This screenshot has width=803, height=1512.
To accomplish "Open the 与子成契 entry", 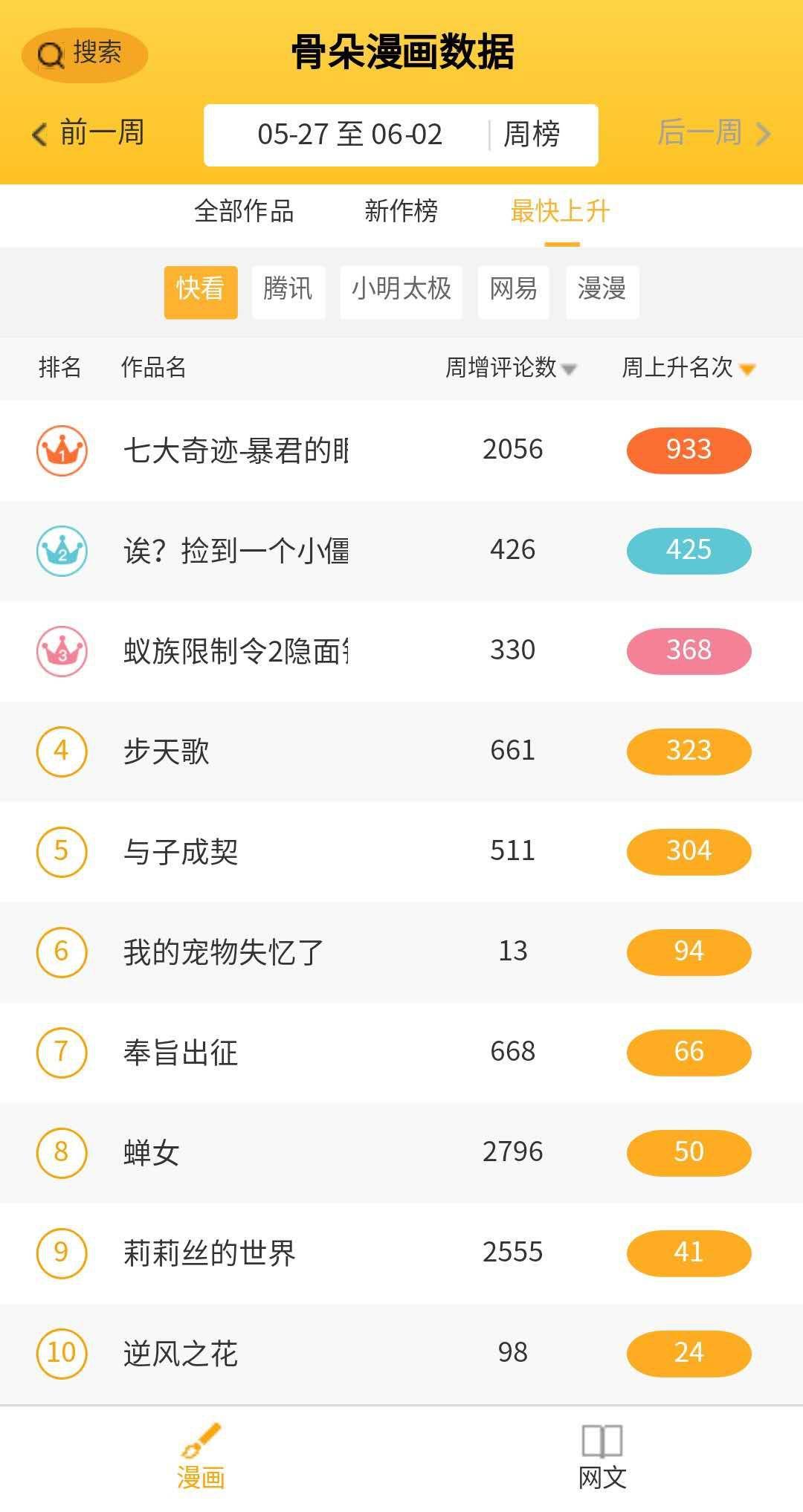I will pos(401,852).
